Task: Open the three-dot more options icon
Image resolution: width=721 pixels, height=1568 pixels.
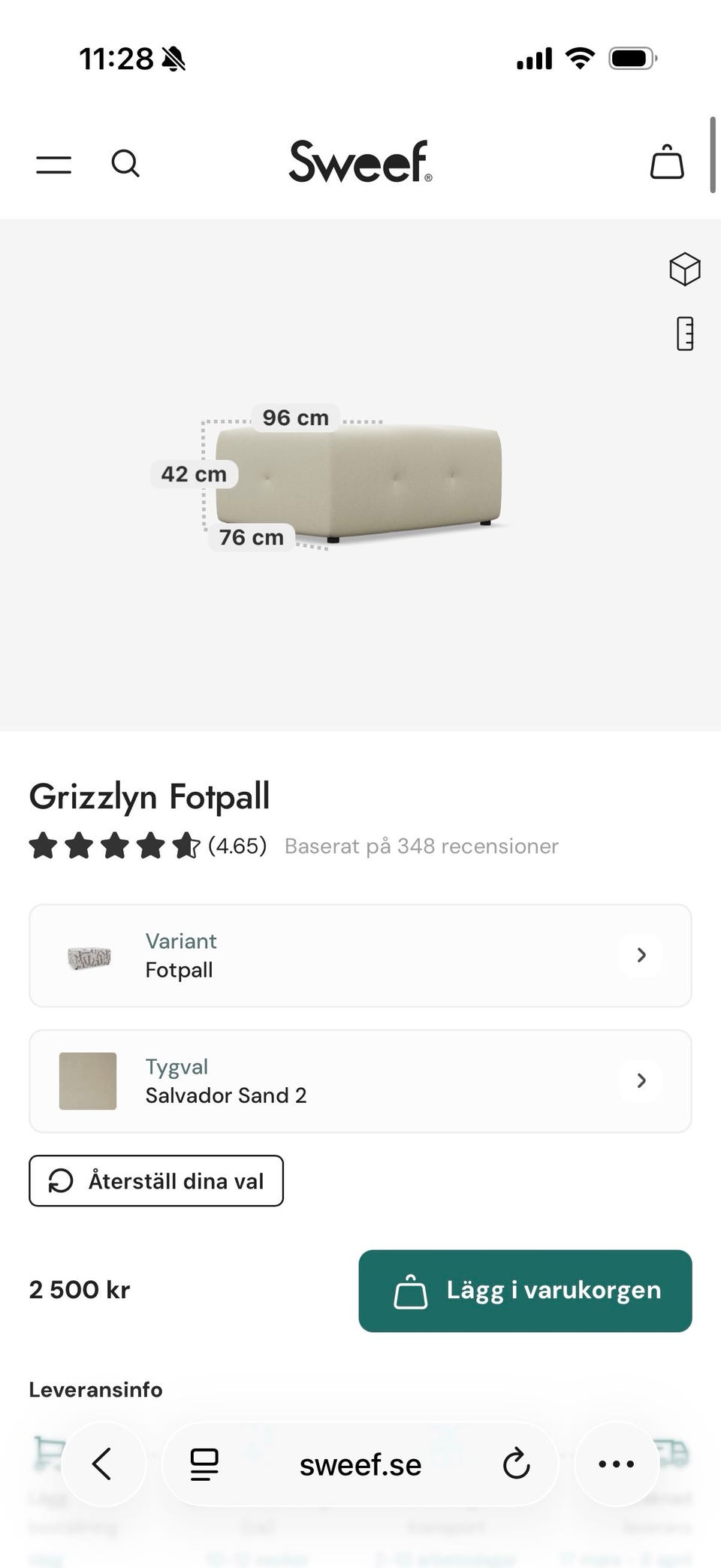Action: pyautogui.click(x=616, y=1464)
